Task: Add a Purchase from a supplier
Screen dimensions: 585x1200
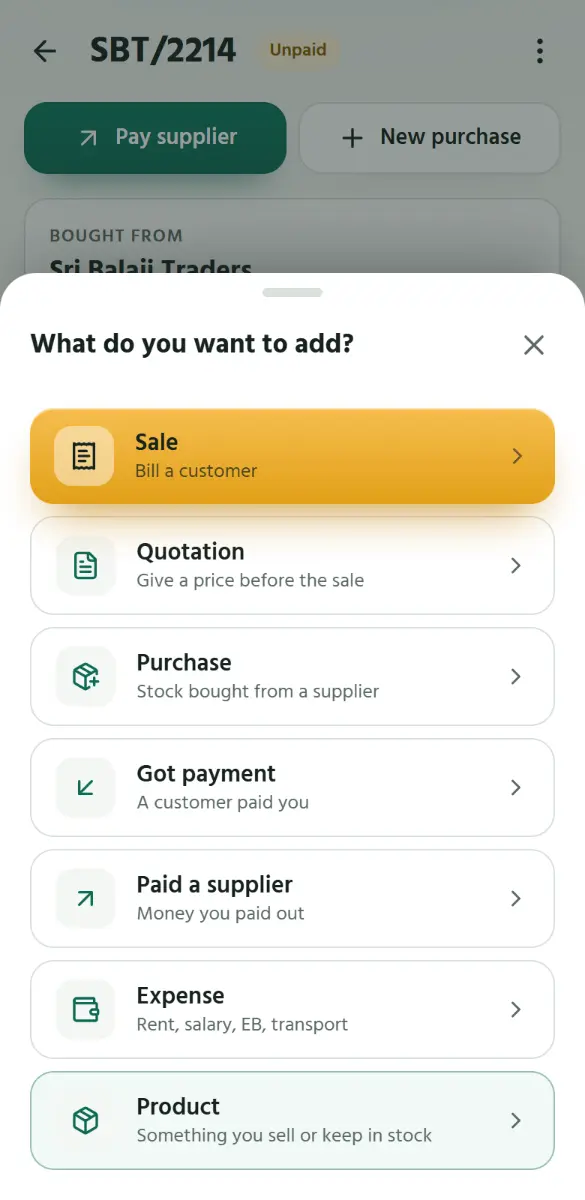Action: click(292, 677)
